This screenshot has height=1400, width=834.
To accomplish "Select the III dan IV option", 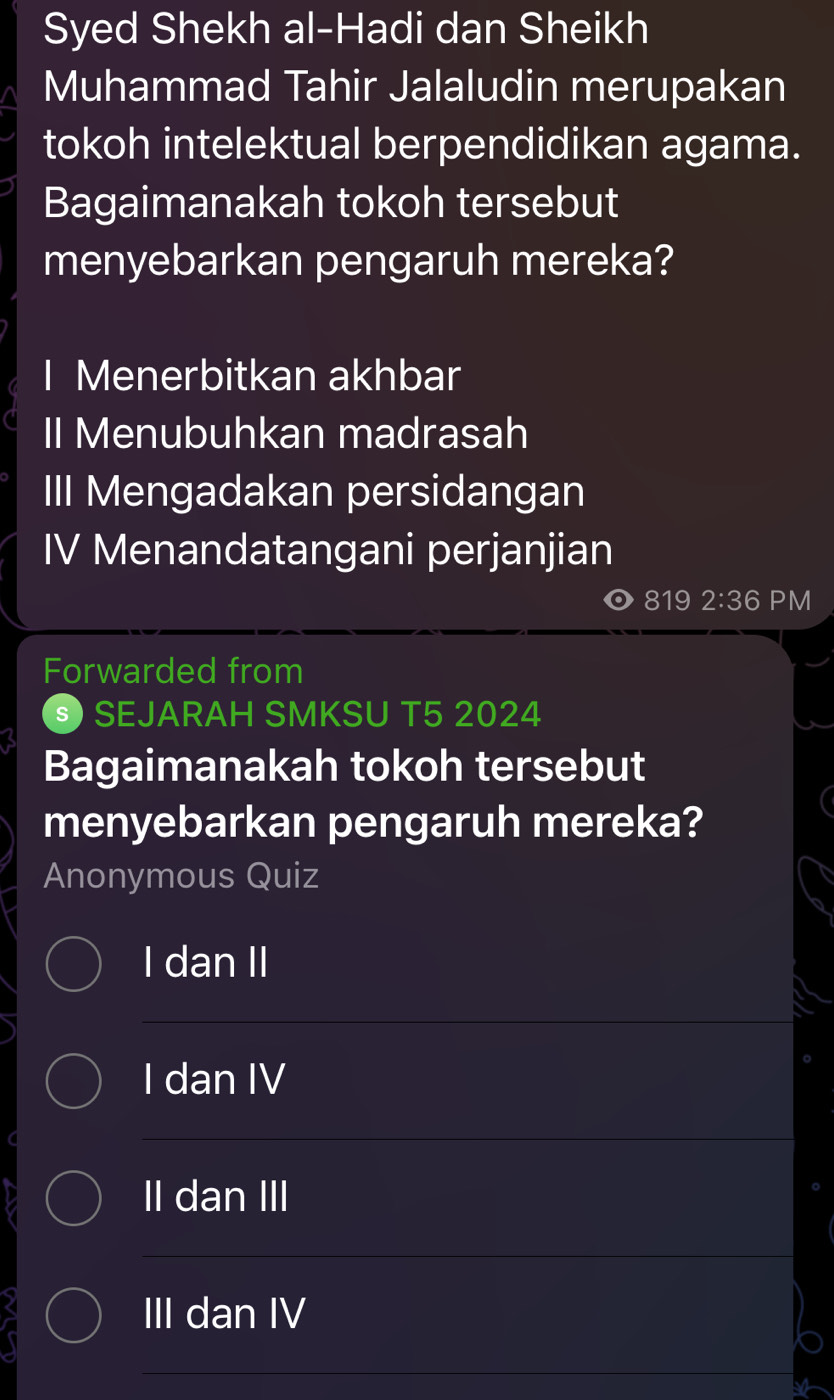I will pyautogui.click(x=74, y=1315).
